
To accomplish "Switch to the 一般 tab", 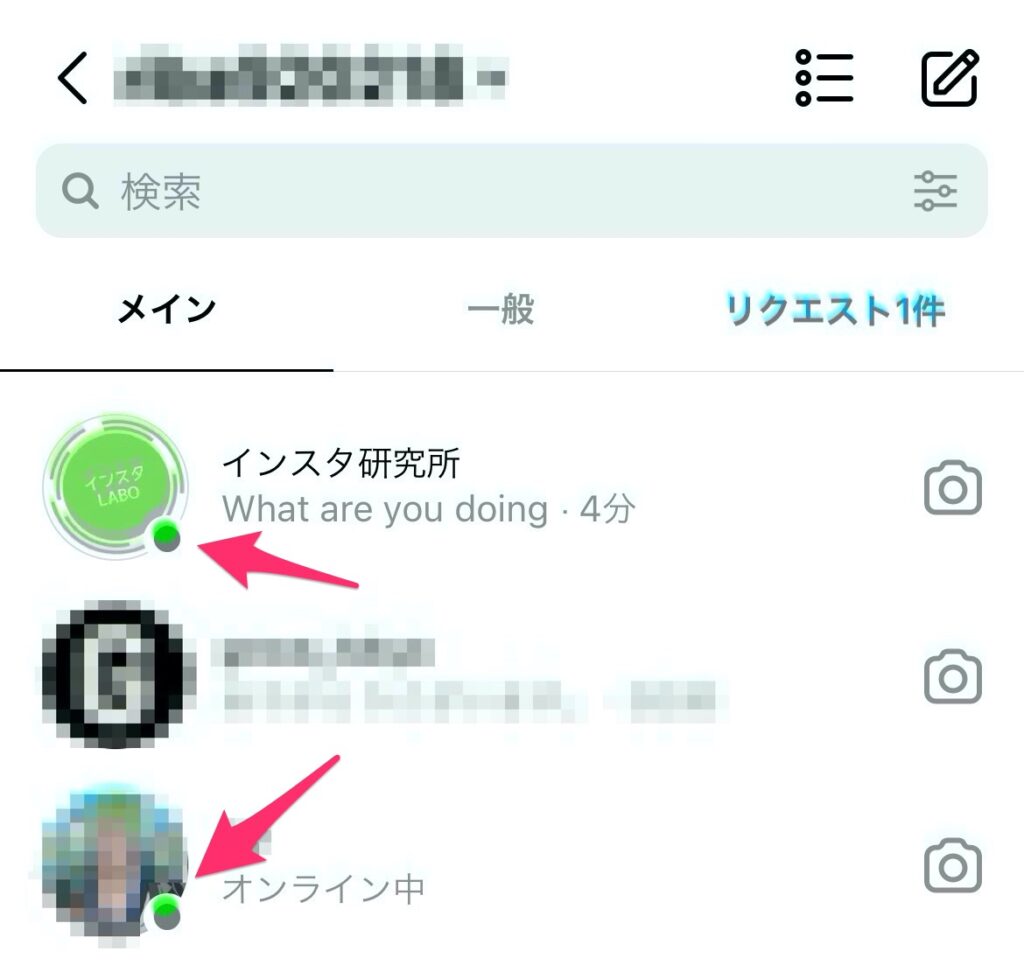I will (x=500, y=311).
